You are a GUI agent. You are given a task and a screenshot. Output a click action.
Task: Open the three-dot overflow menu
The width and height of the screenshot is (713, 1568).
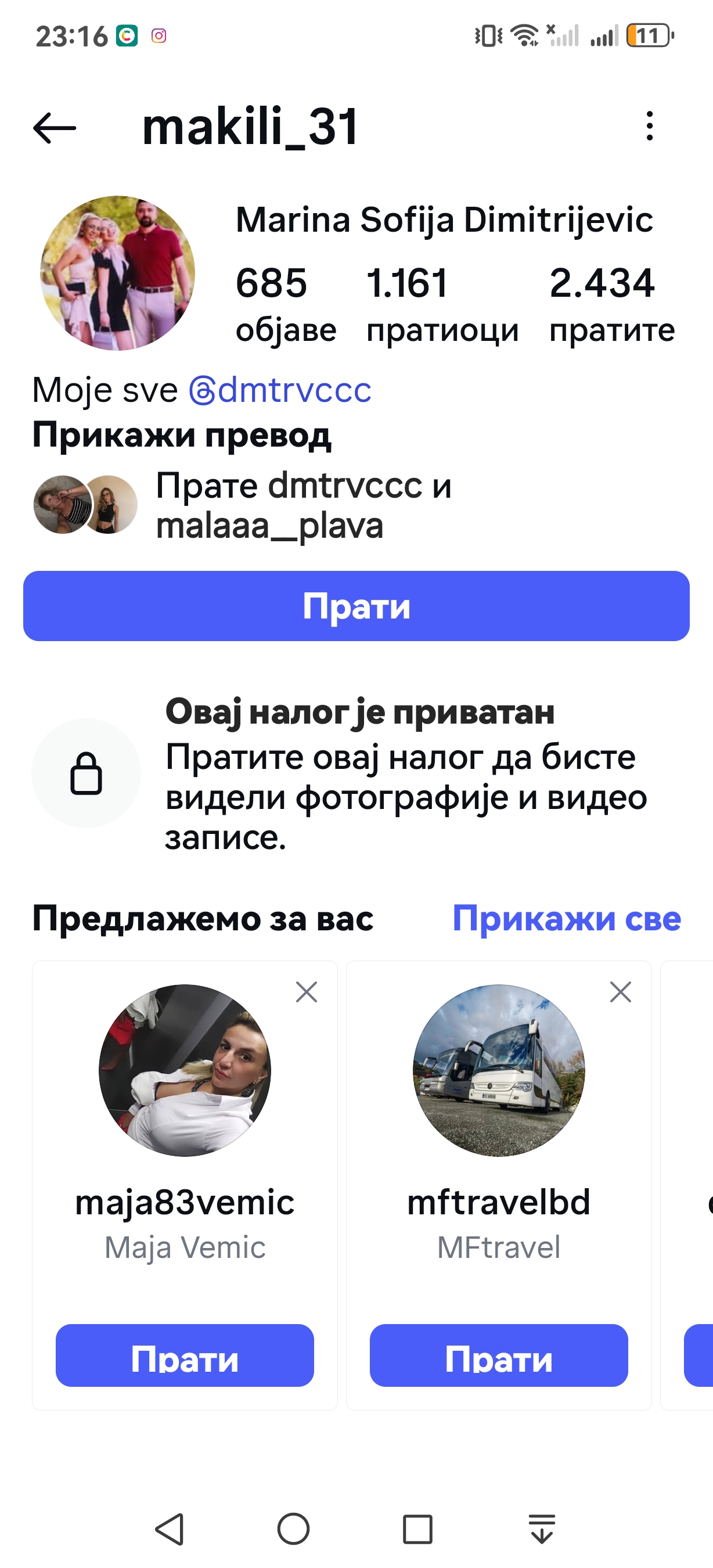coord(650,126)
